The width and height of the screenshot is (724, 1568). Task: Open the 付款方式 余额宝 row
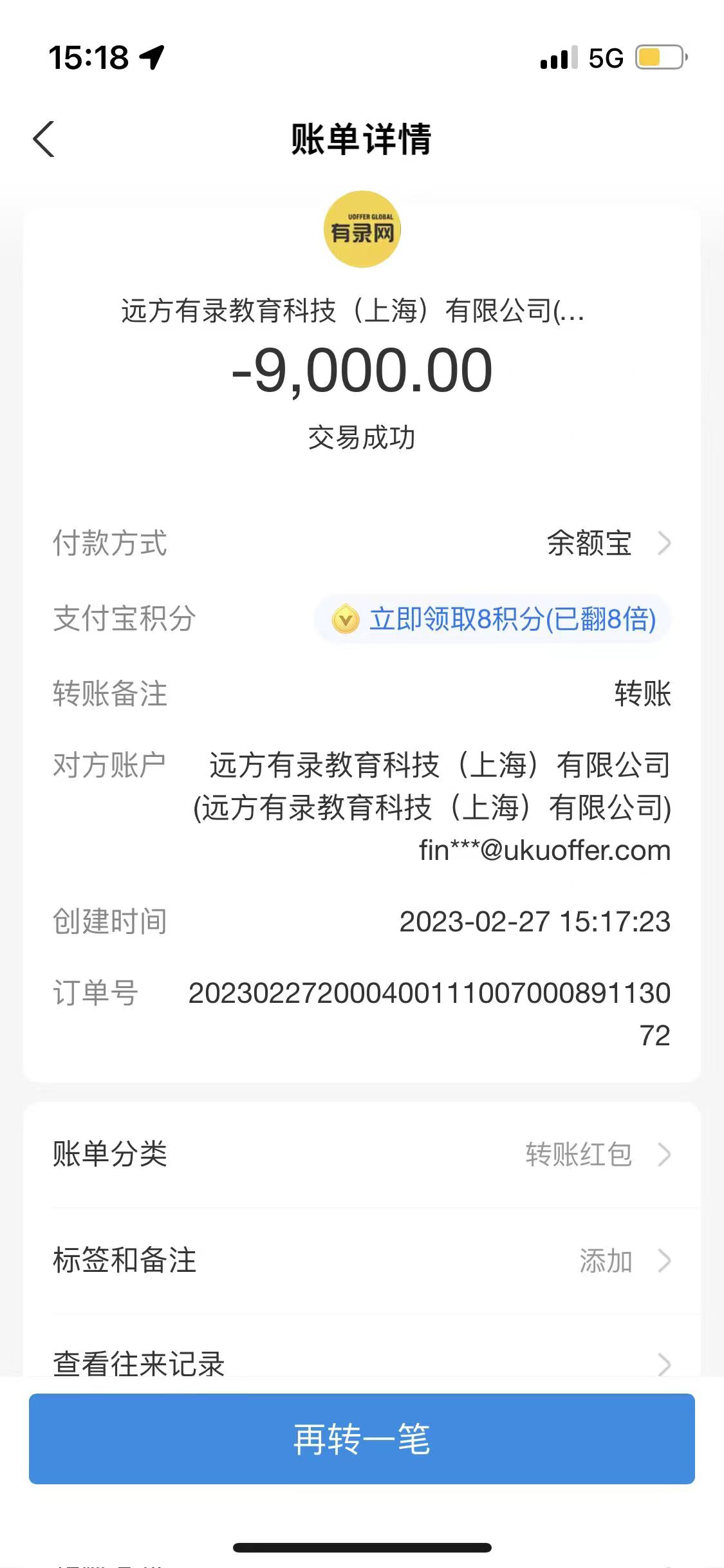605,543
